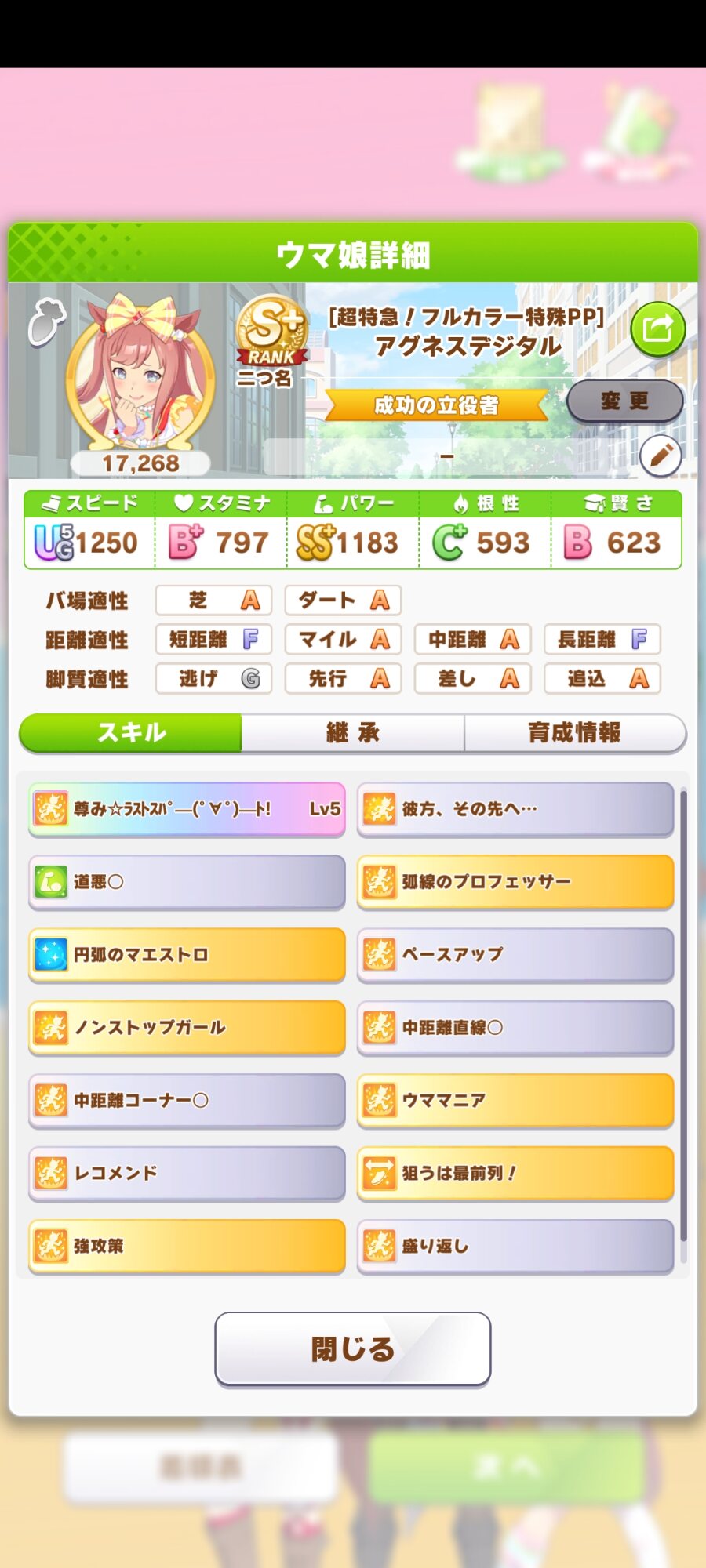Screen dimensions: 706x1568
Task: Switch to the 継承 tab
Action: pos(353,733)
